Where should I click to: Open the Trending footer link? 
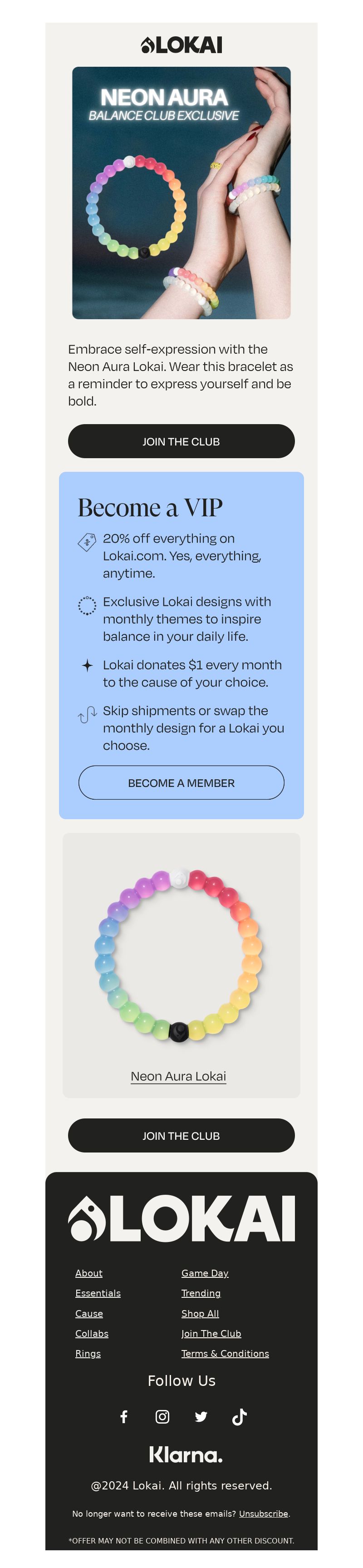(201, 1293)
